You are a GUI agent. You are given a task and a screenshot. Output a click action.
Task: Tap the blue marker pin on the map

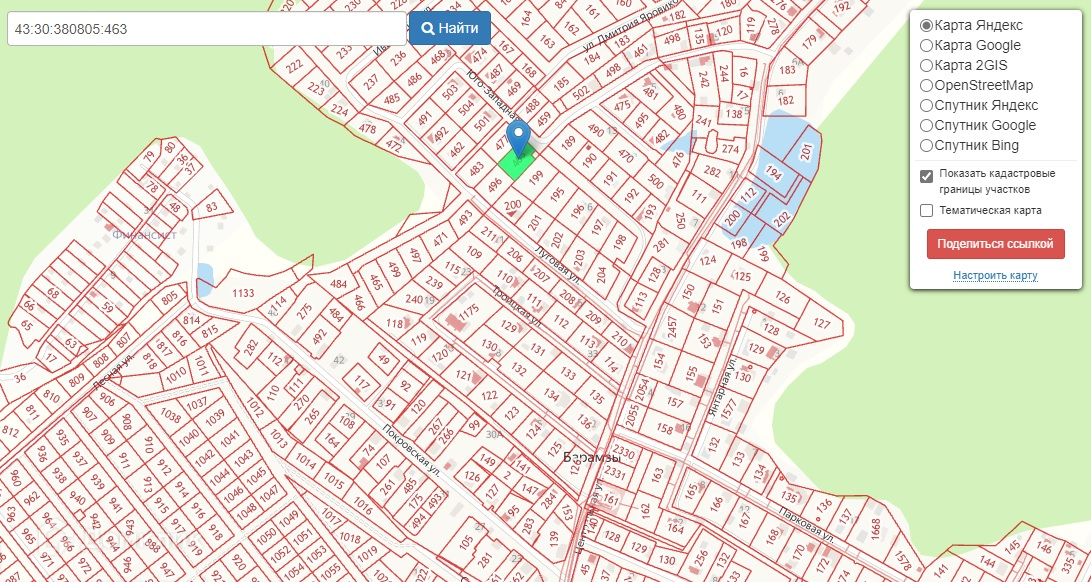click(517, 137)
